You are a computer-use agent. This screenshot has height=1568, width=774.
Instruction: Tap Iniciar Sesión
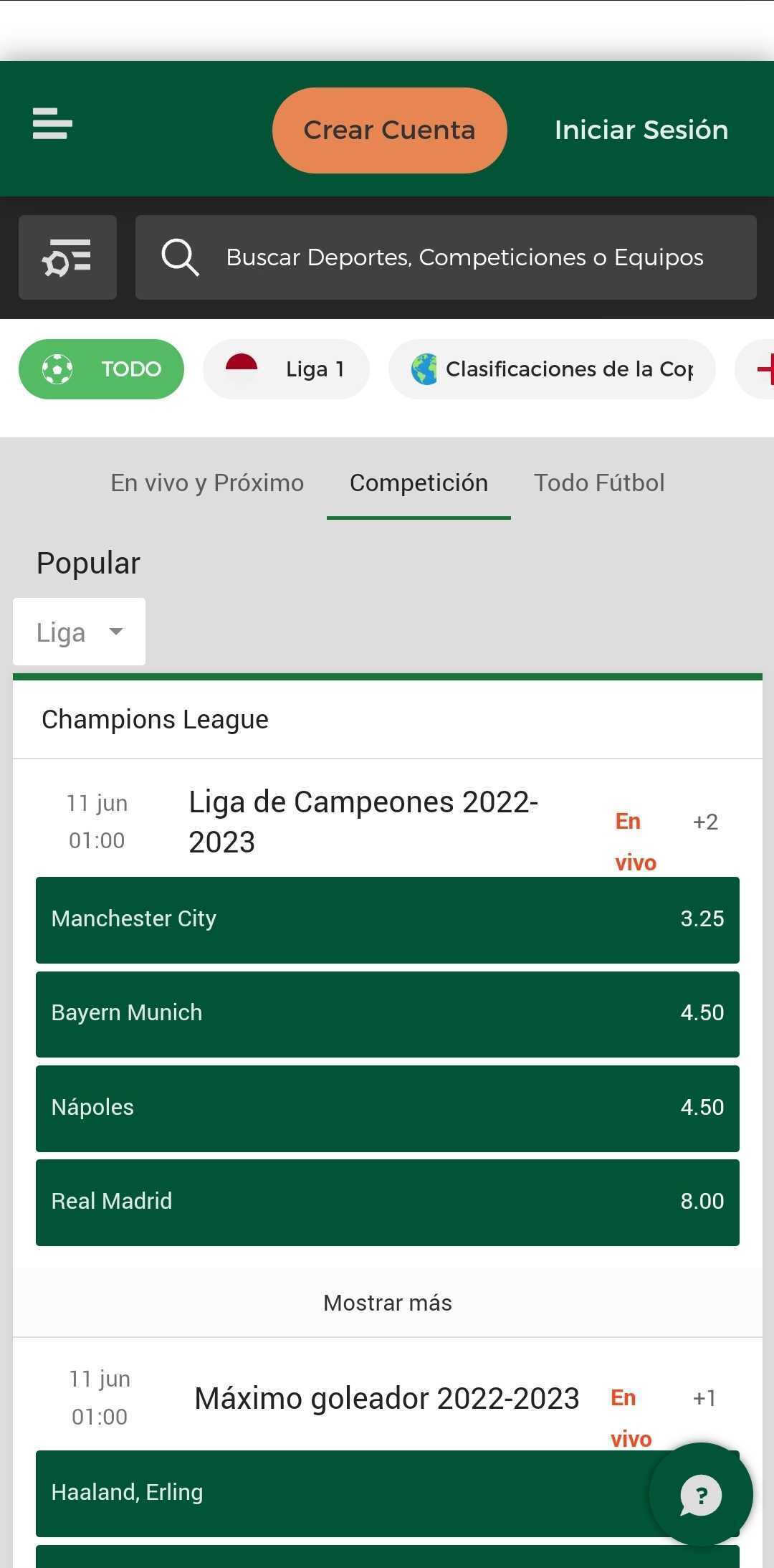(641, 130)
